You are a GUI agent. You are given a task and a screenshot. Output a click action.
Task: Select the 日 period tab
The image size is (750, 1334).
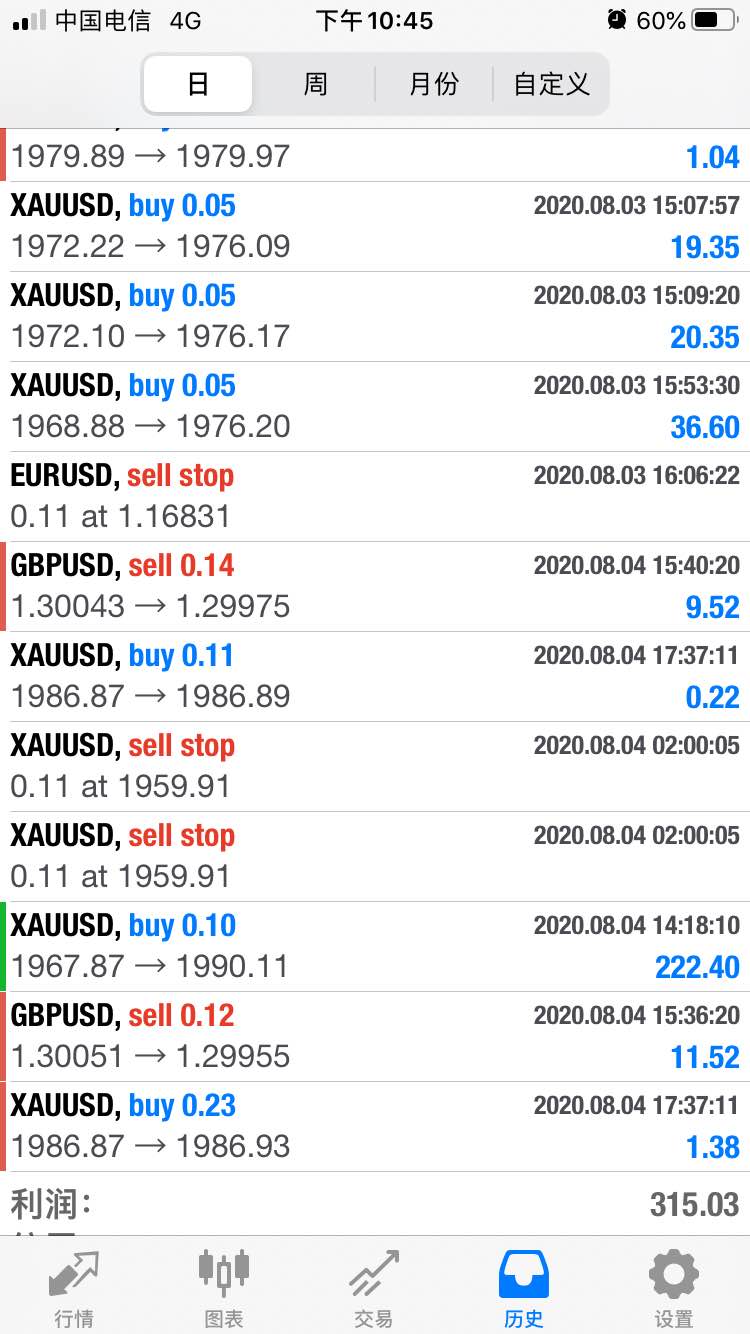(198, 84)
